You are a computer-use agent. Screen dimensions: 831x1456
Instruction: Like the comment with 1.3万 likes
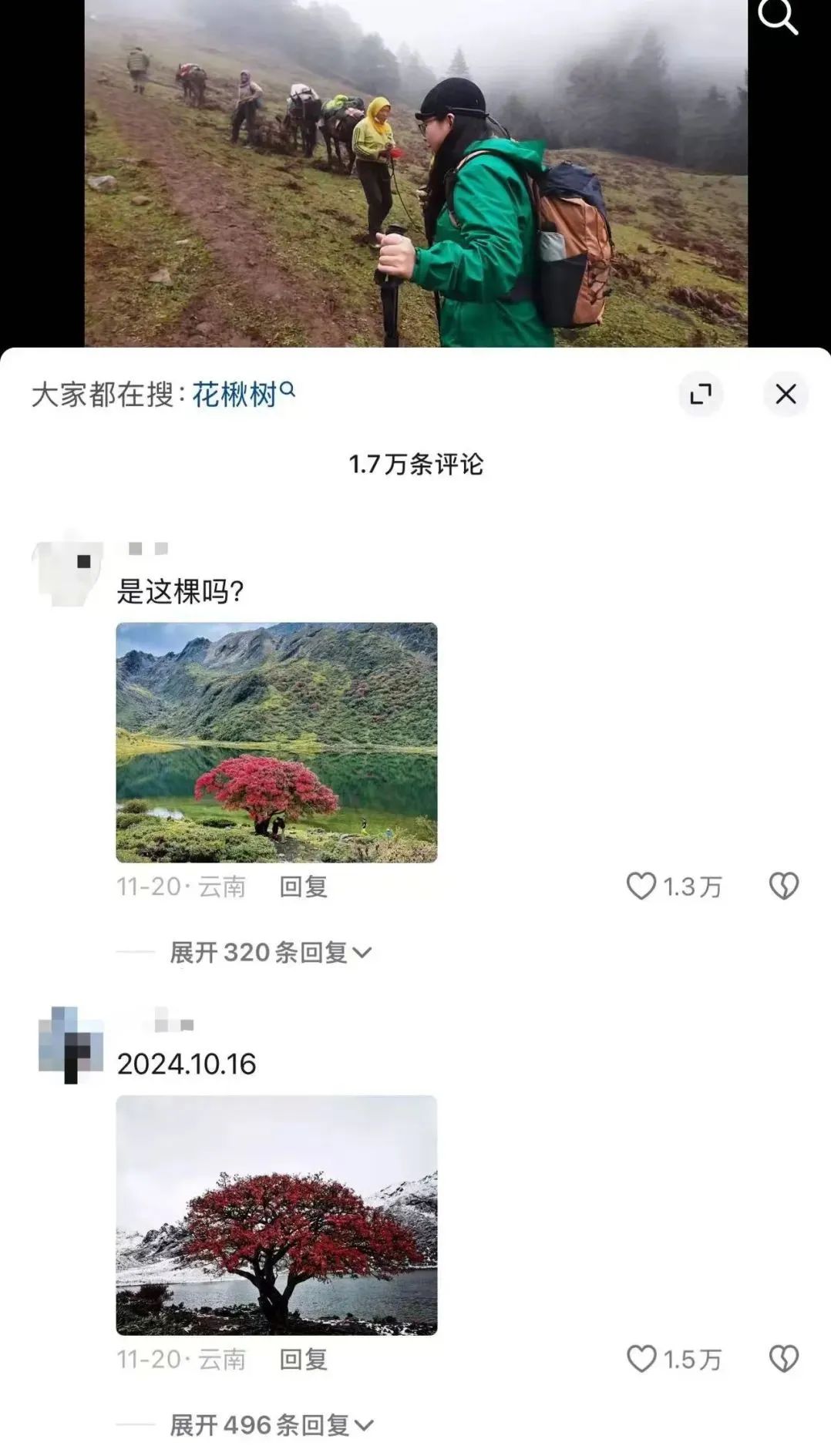pyautogui.click(x=641, y=886)
